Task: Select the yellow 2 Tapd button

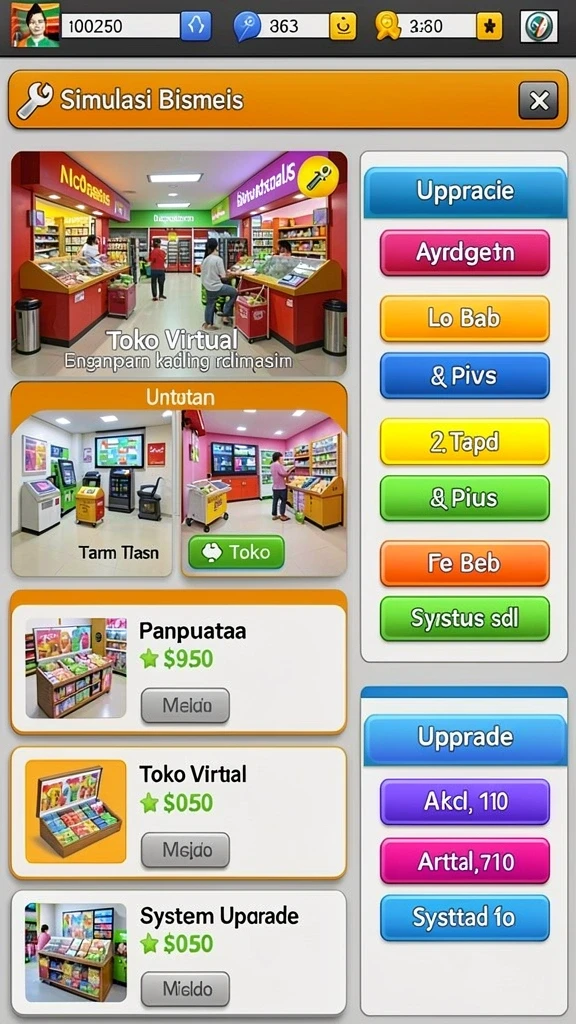Action: coord(465,441)
